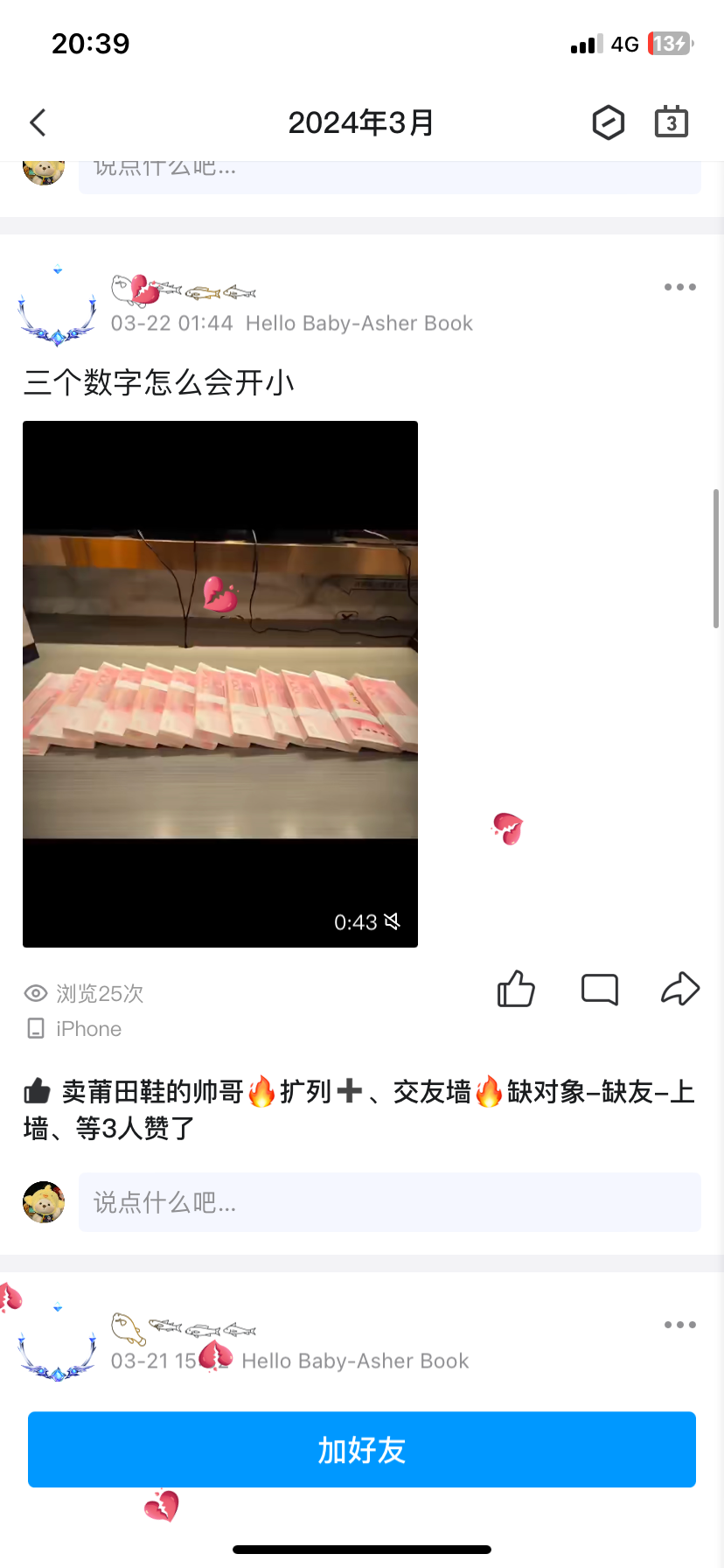The width and height of the screenshot is (724, 1568).
Task: Play the 0:43 video of cash stacks
Action: tap(220, 683)
